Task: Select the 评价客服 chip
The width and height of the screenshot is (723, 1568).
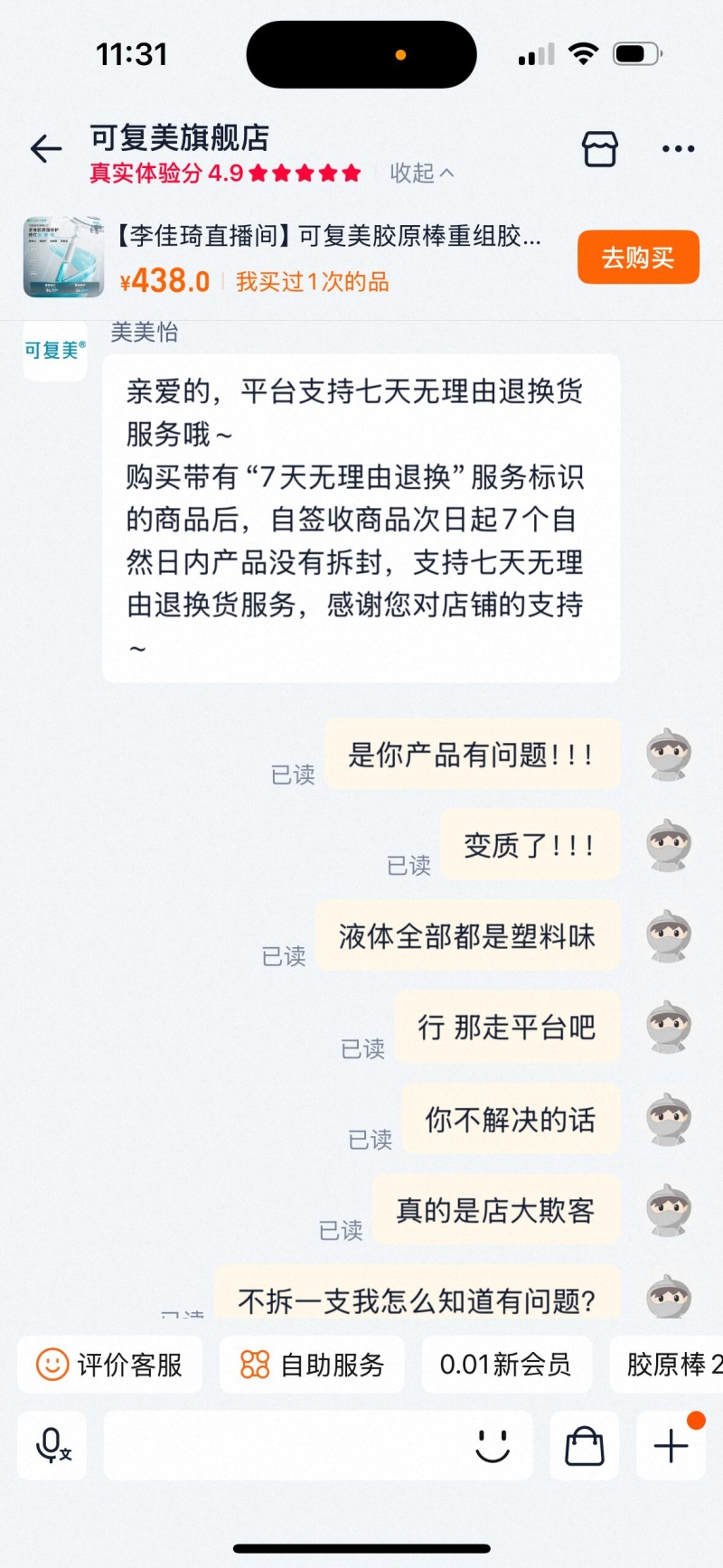Action: click(x=109, y=1364)
